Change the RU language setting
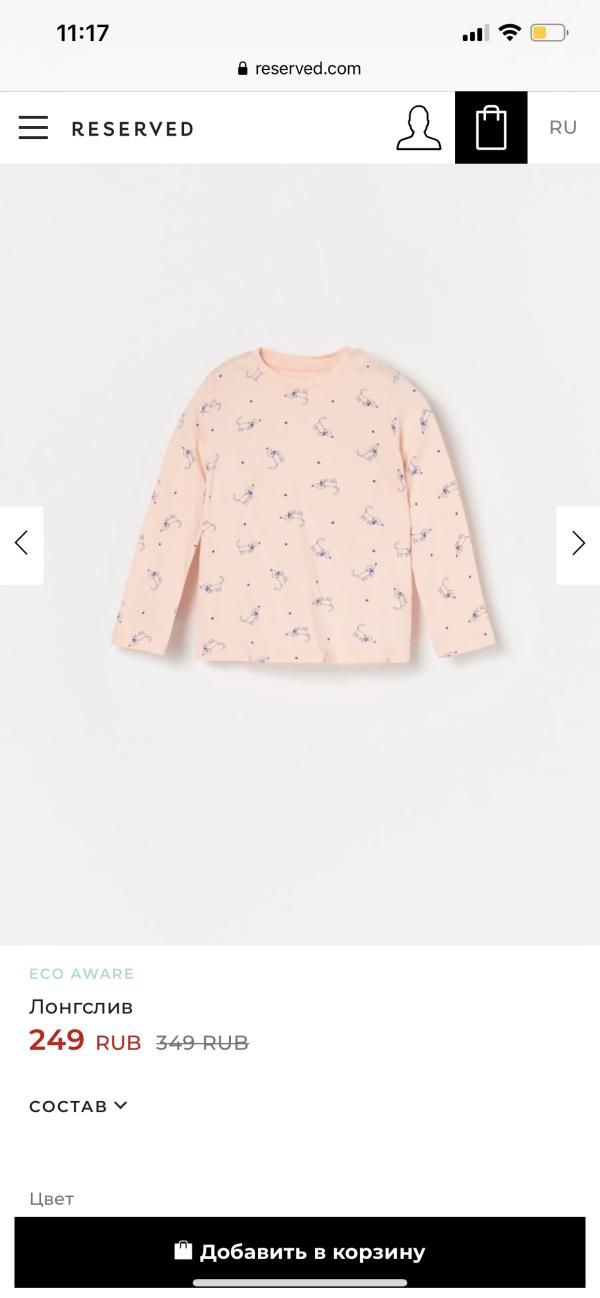This screenshot has width=600, height=1298. pyautogui.click(x=563, y=128)
